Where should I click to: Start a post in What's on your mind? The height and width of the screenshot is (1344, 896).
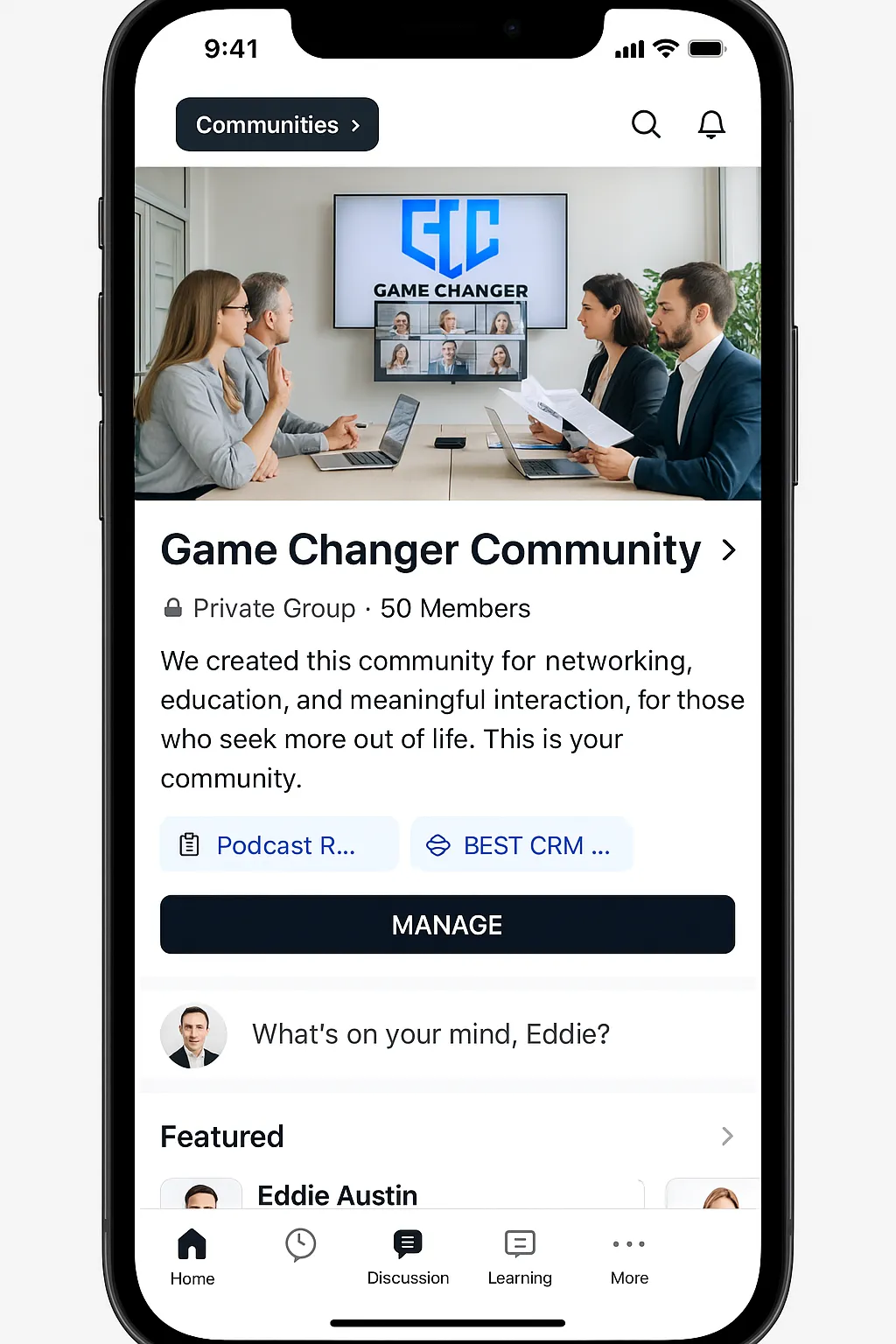point(430,1034)
